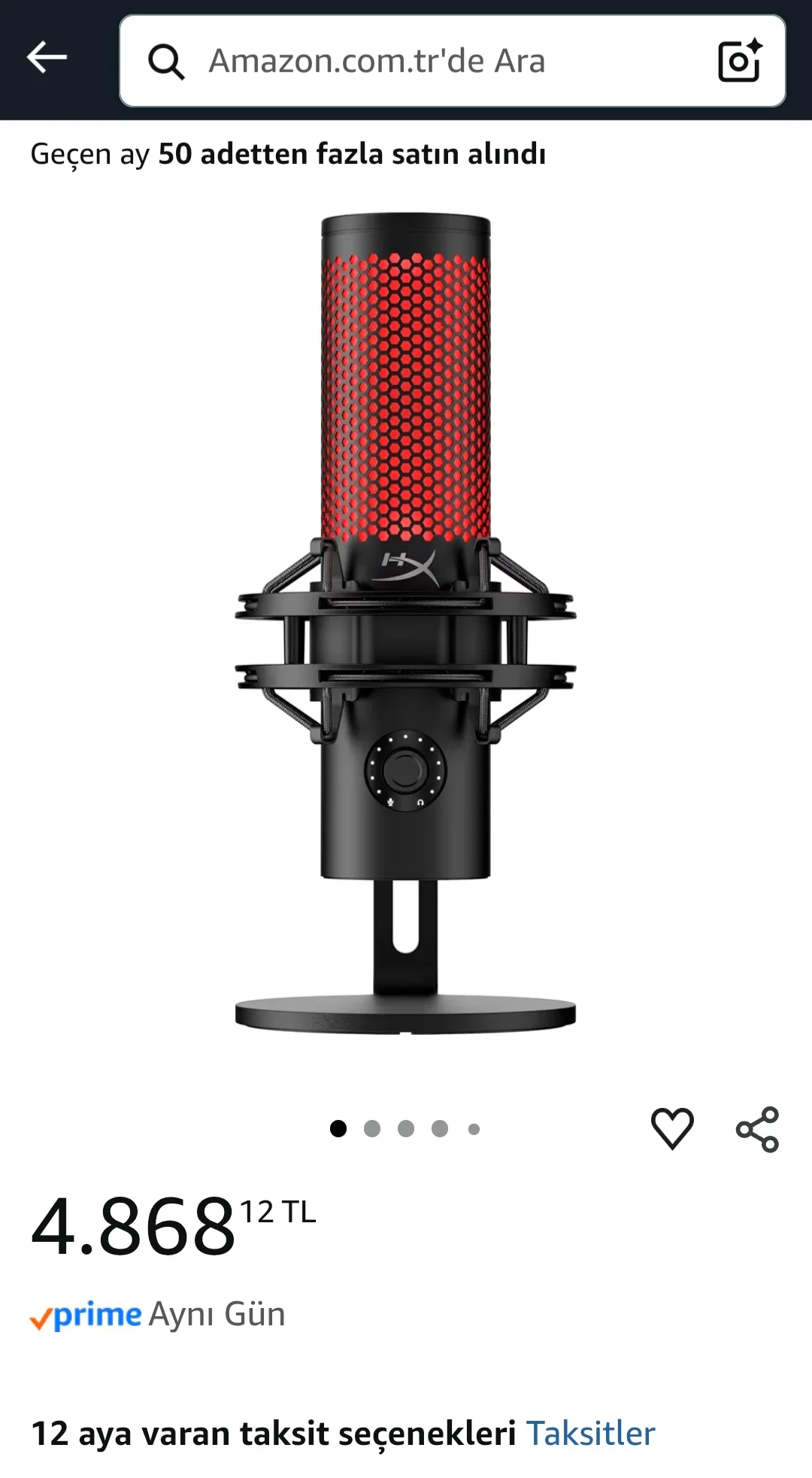Screen dimensions: 812x1478
Task: Tap the Amazon.com.tr search field
Action: pos(421,61)
